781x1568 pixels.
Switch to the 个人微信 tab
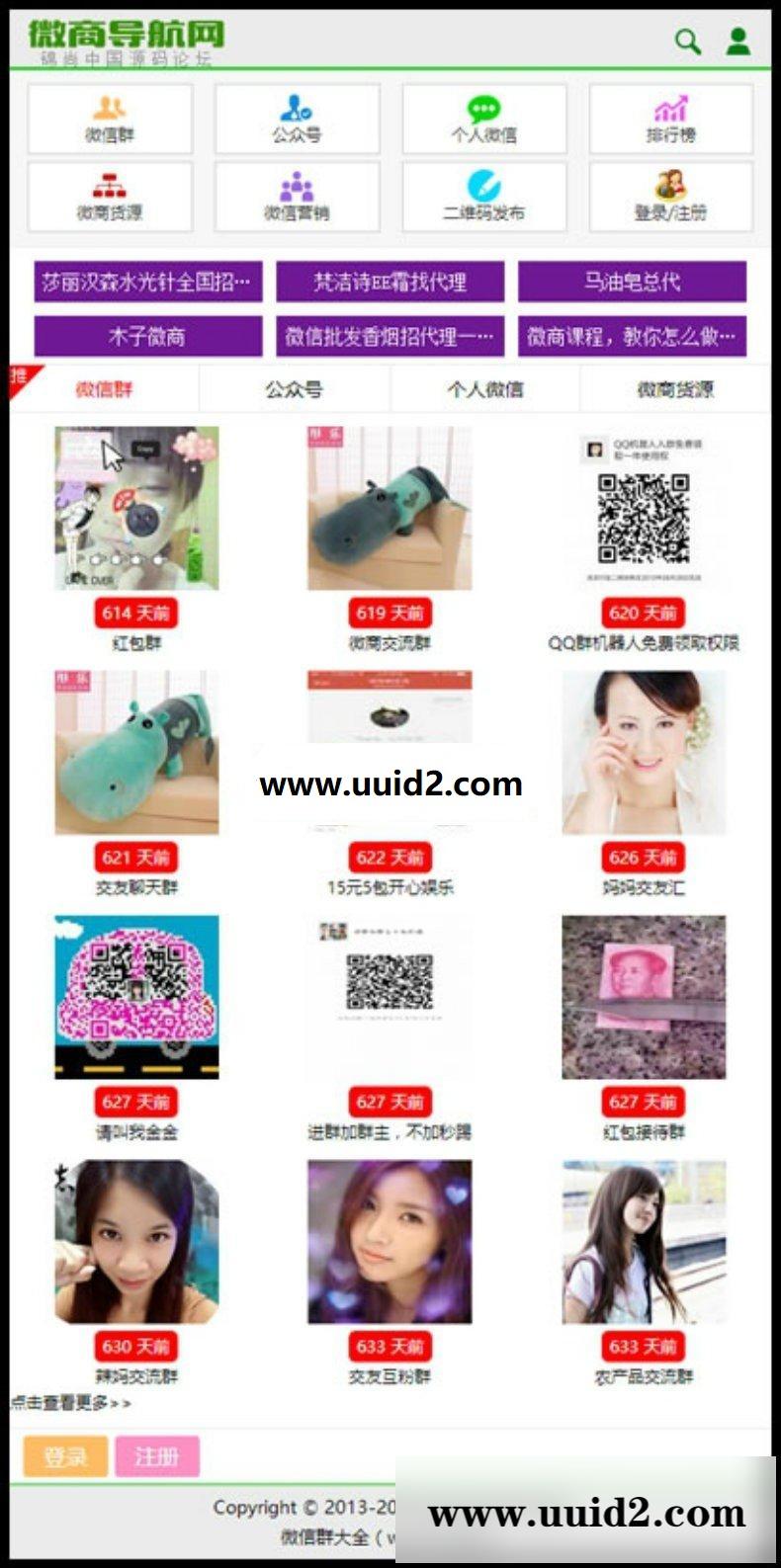tap(484, 389)
